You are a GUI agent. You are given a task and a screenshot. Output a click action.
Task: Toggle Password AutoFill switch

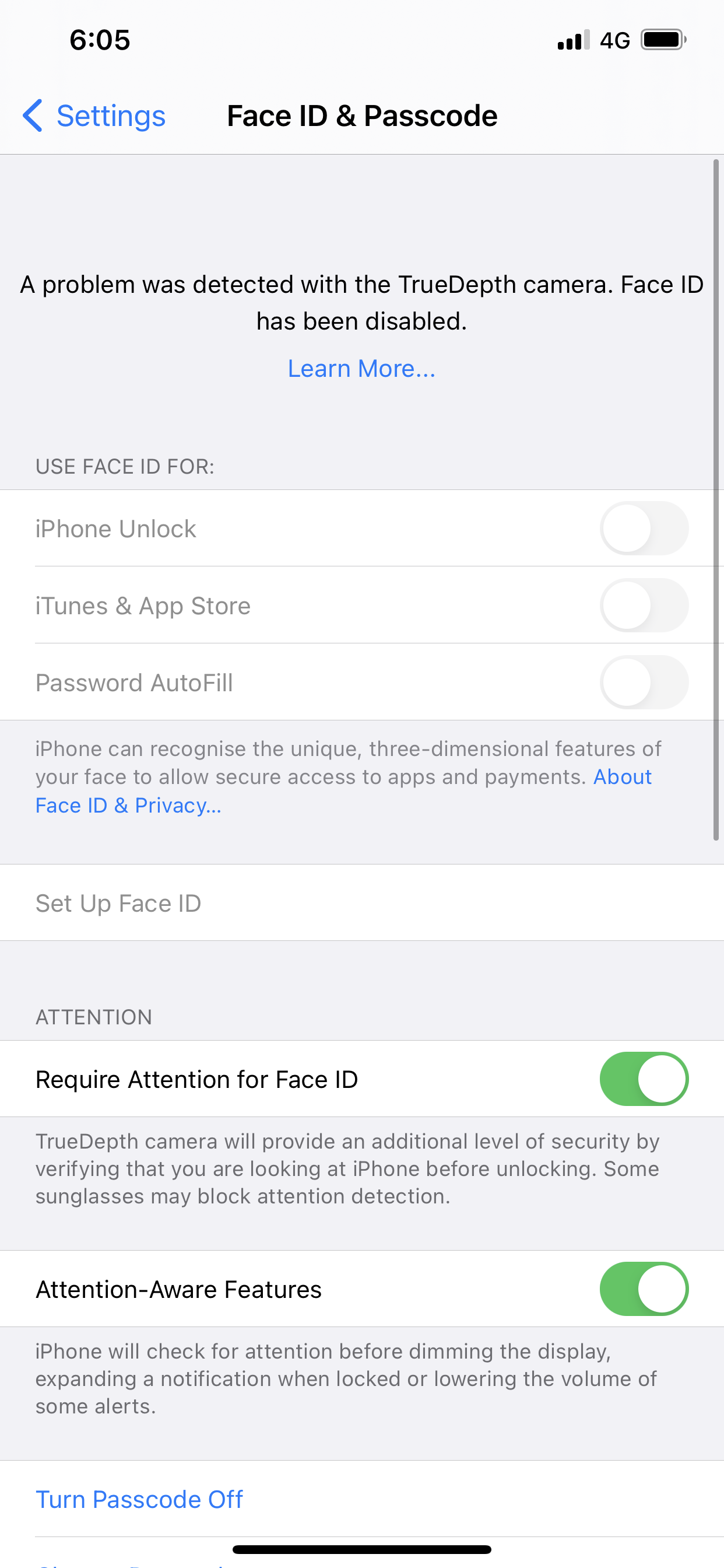pos(644,682)
